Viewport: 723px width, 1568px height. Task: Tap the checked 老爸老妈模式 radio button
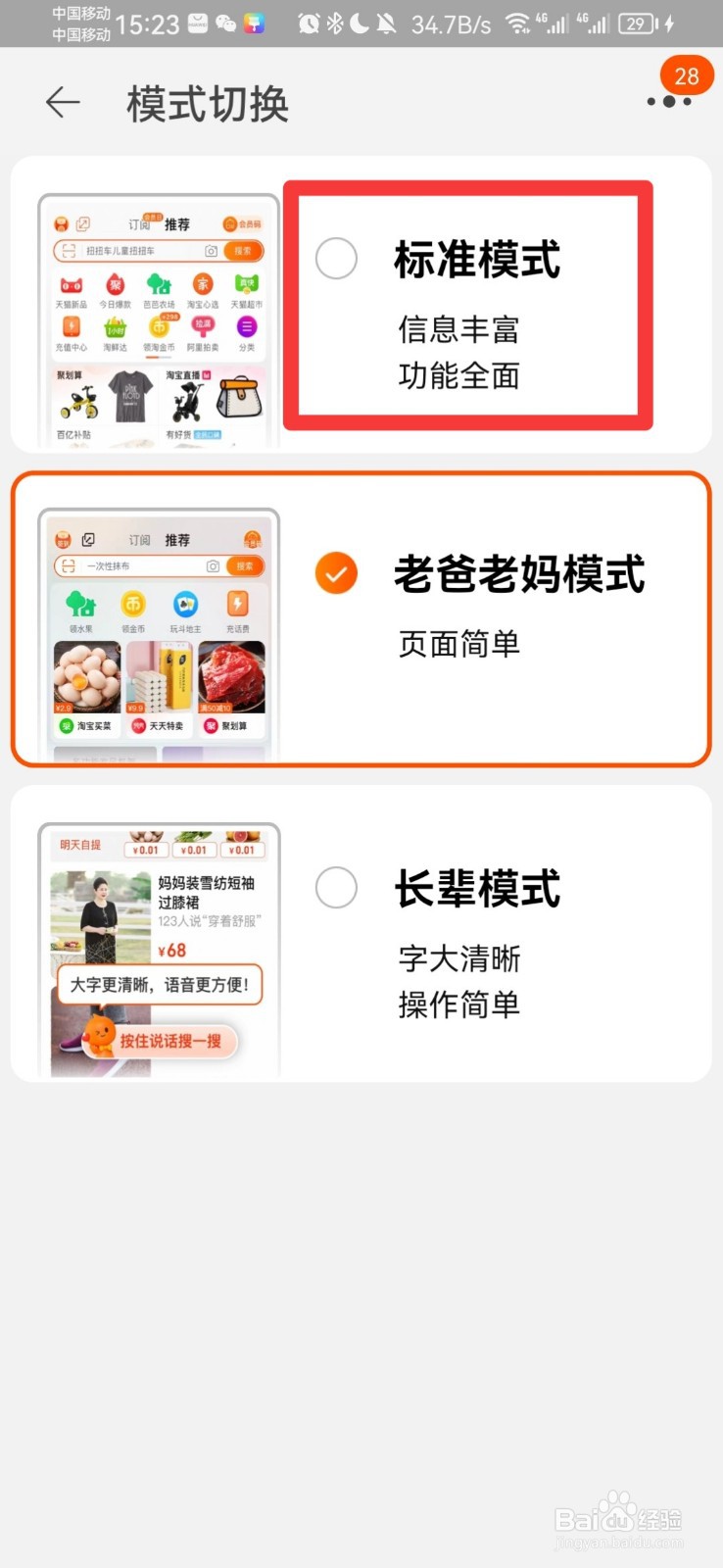pyautogui.click(x=336, y=573)
